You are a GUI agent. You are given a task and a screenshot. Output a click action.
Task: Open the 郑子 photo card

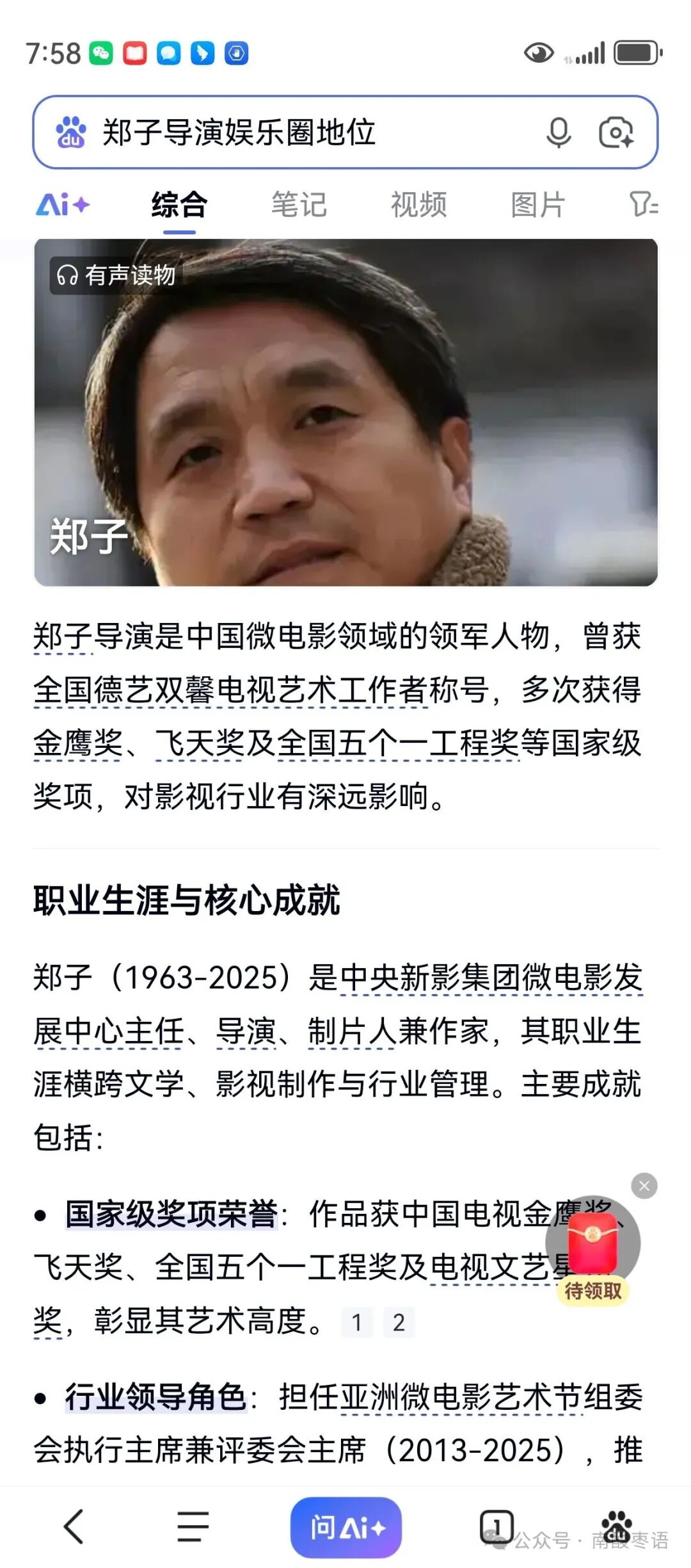click(345, 412)
